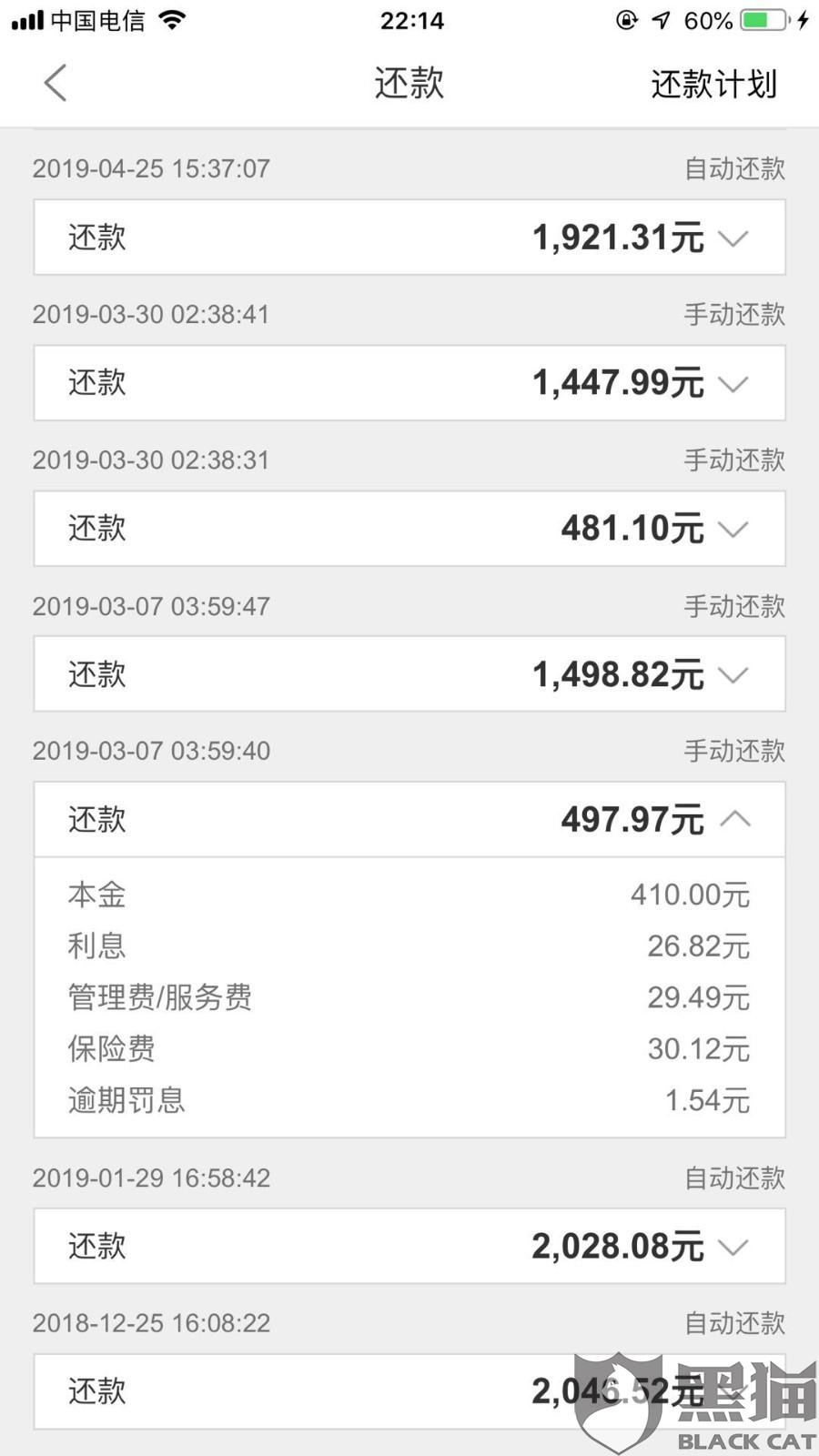Expand the 1,447.99元 repayment record
This screenshot has width=819, height=1456.
[409, 383]
